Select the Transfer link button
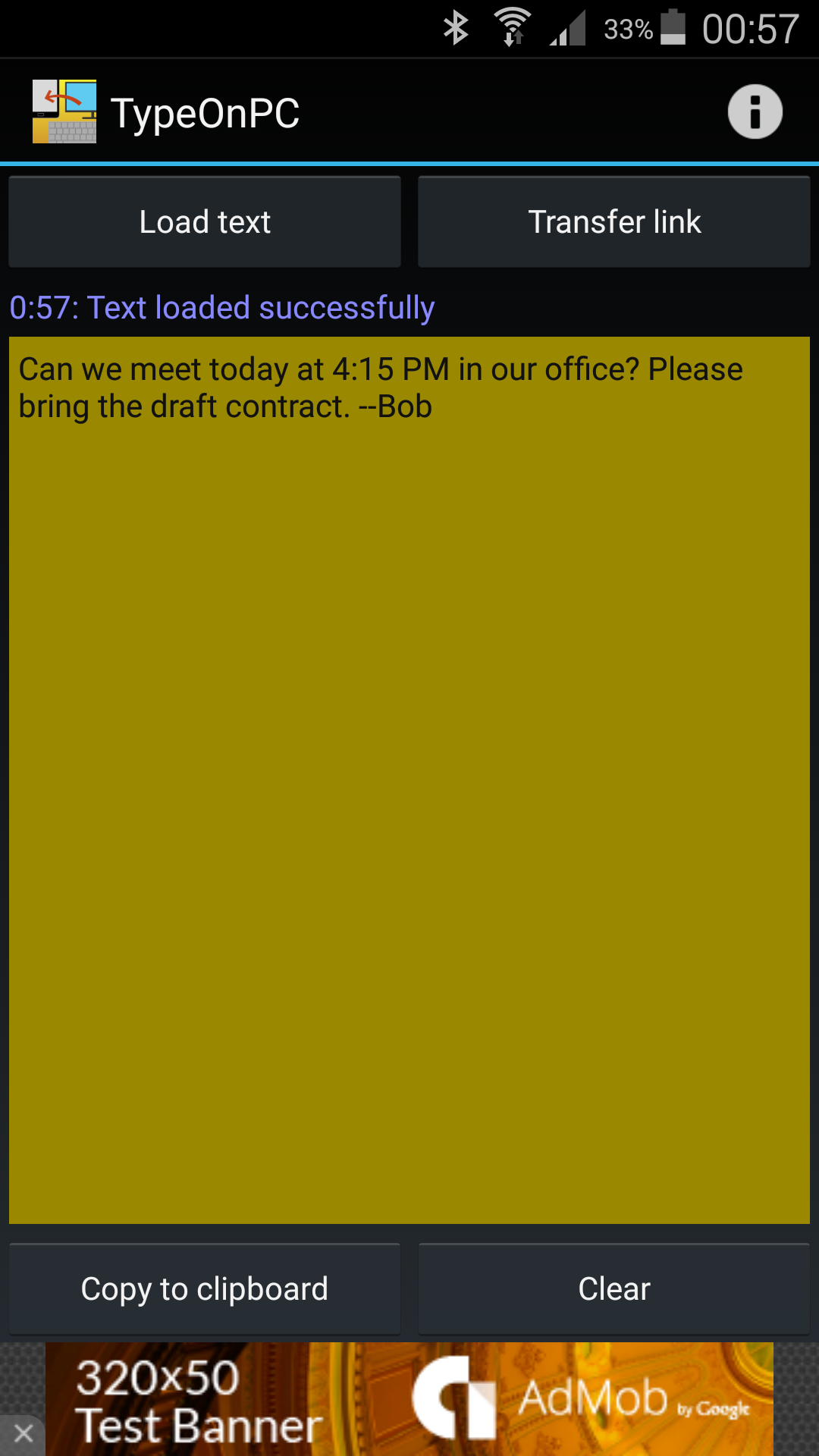The height and width of the screenshot is (1456, 819). 614,222
